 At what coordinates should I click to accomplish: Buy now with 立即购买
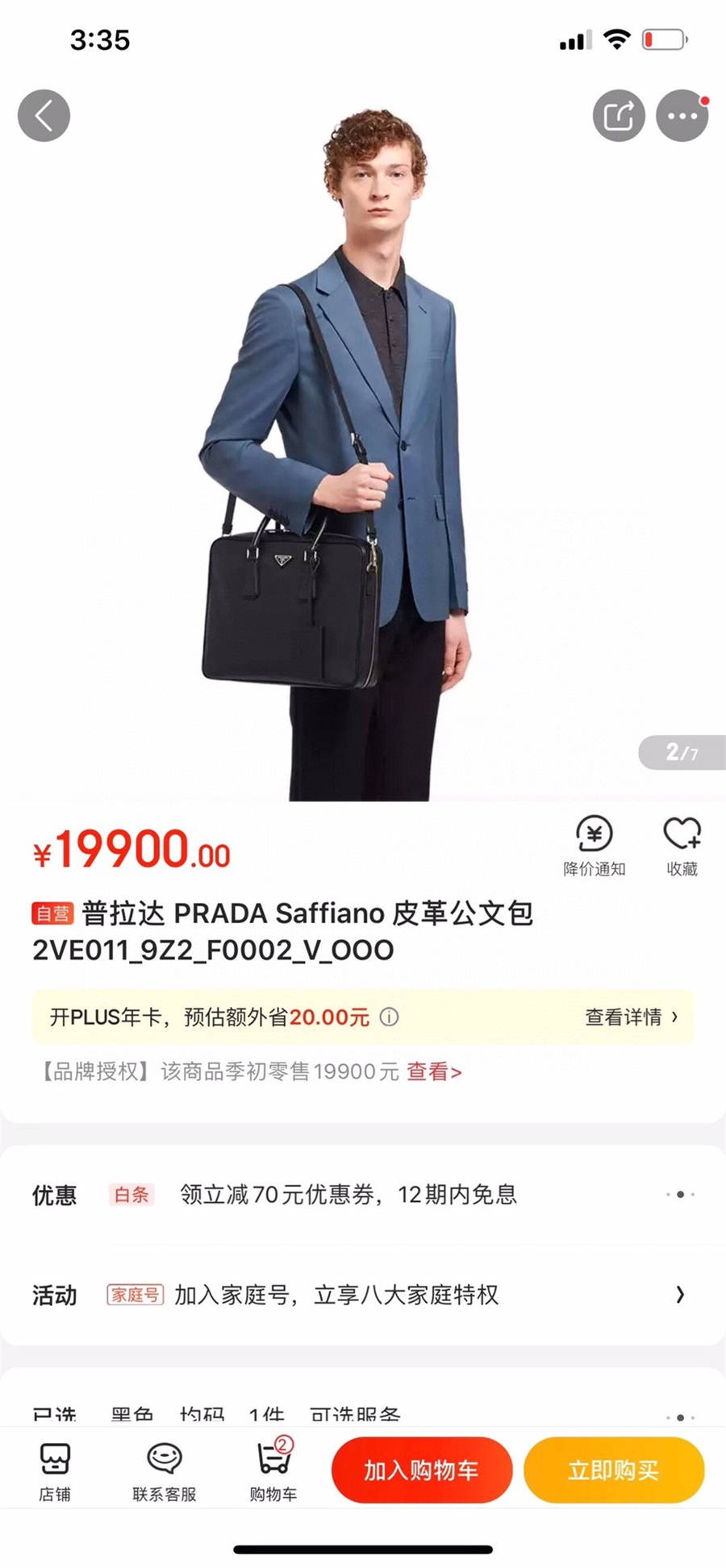pos(613,1470)
